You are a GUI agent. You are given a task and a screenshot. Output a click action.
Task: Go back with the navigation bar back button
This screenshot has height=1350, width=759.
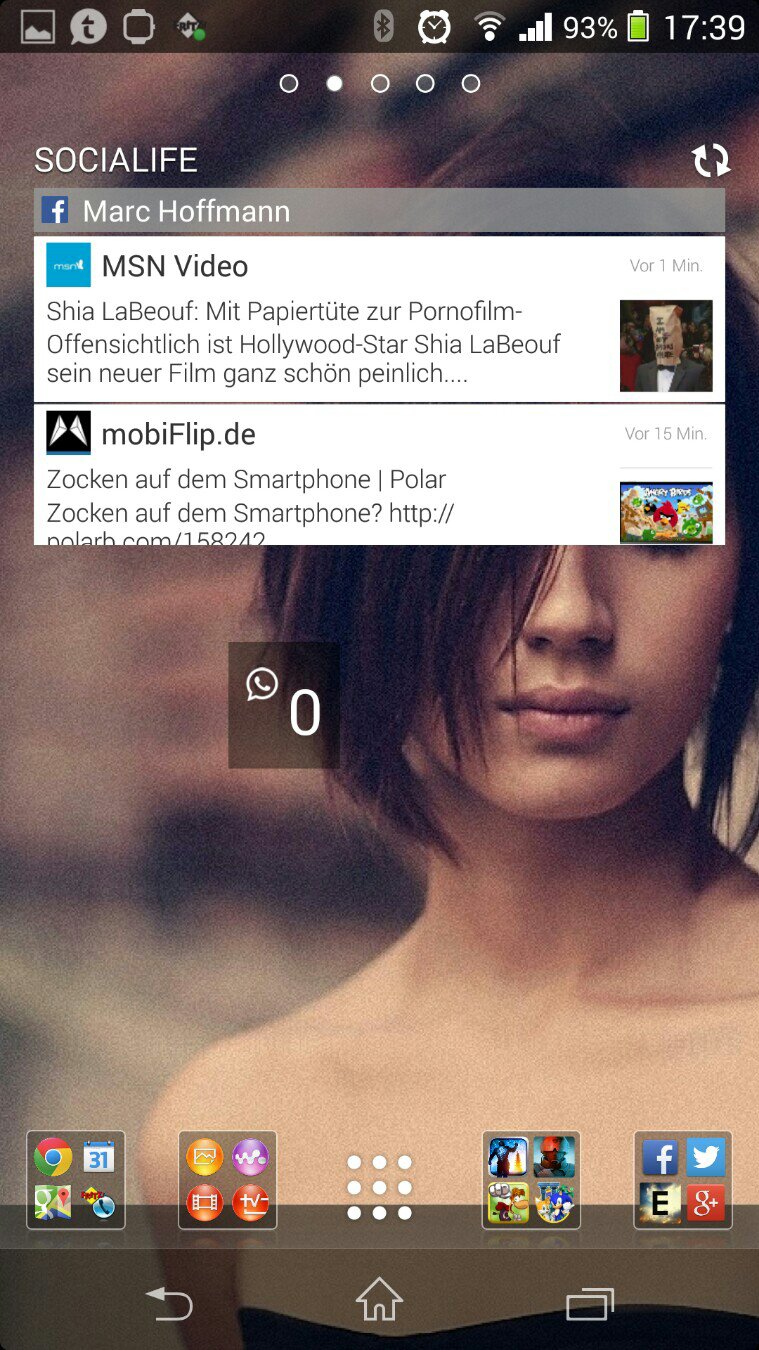tap(169, 1303)
